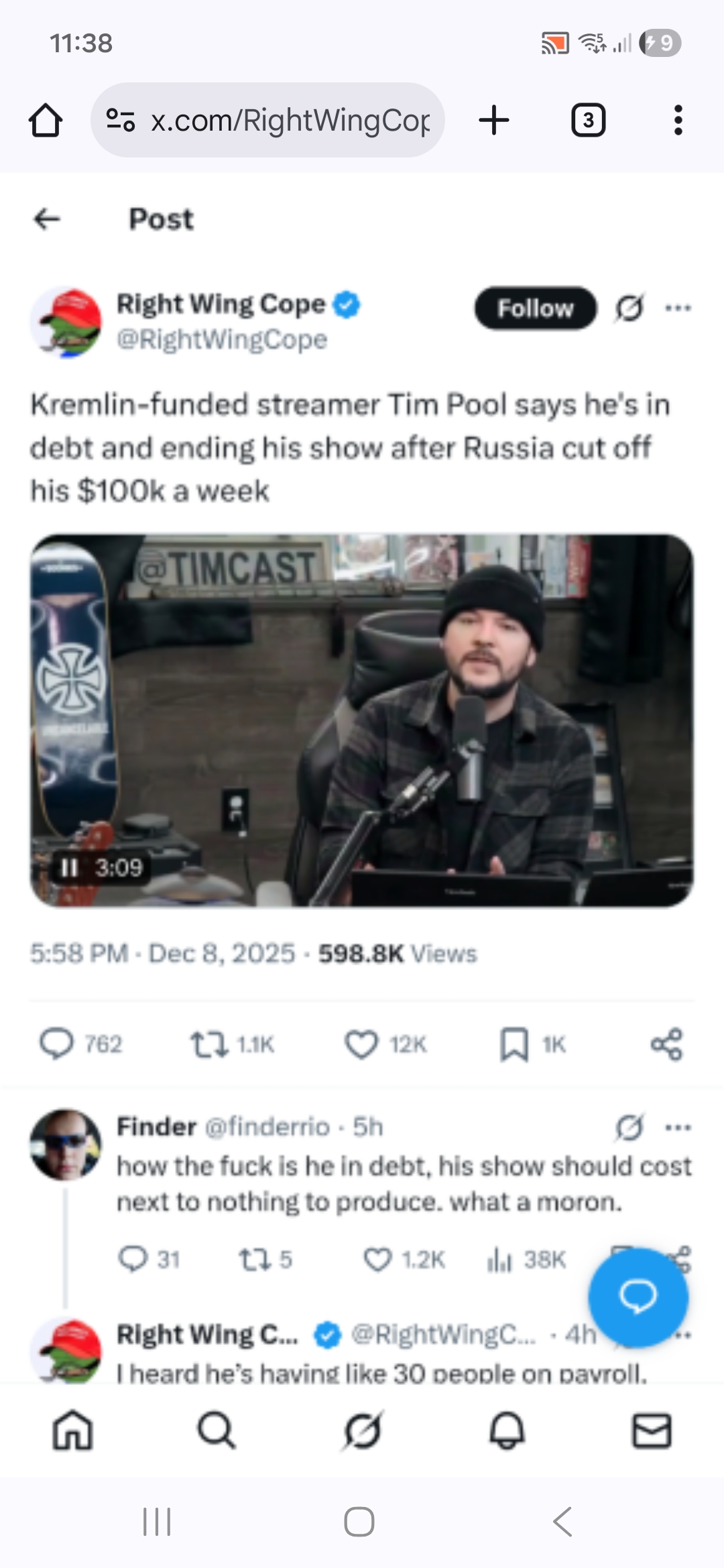Viewport: 724px width, 1568px height.
Task: Bookmark the main post
Action: [x=514, y=1044]
